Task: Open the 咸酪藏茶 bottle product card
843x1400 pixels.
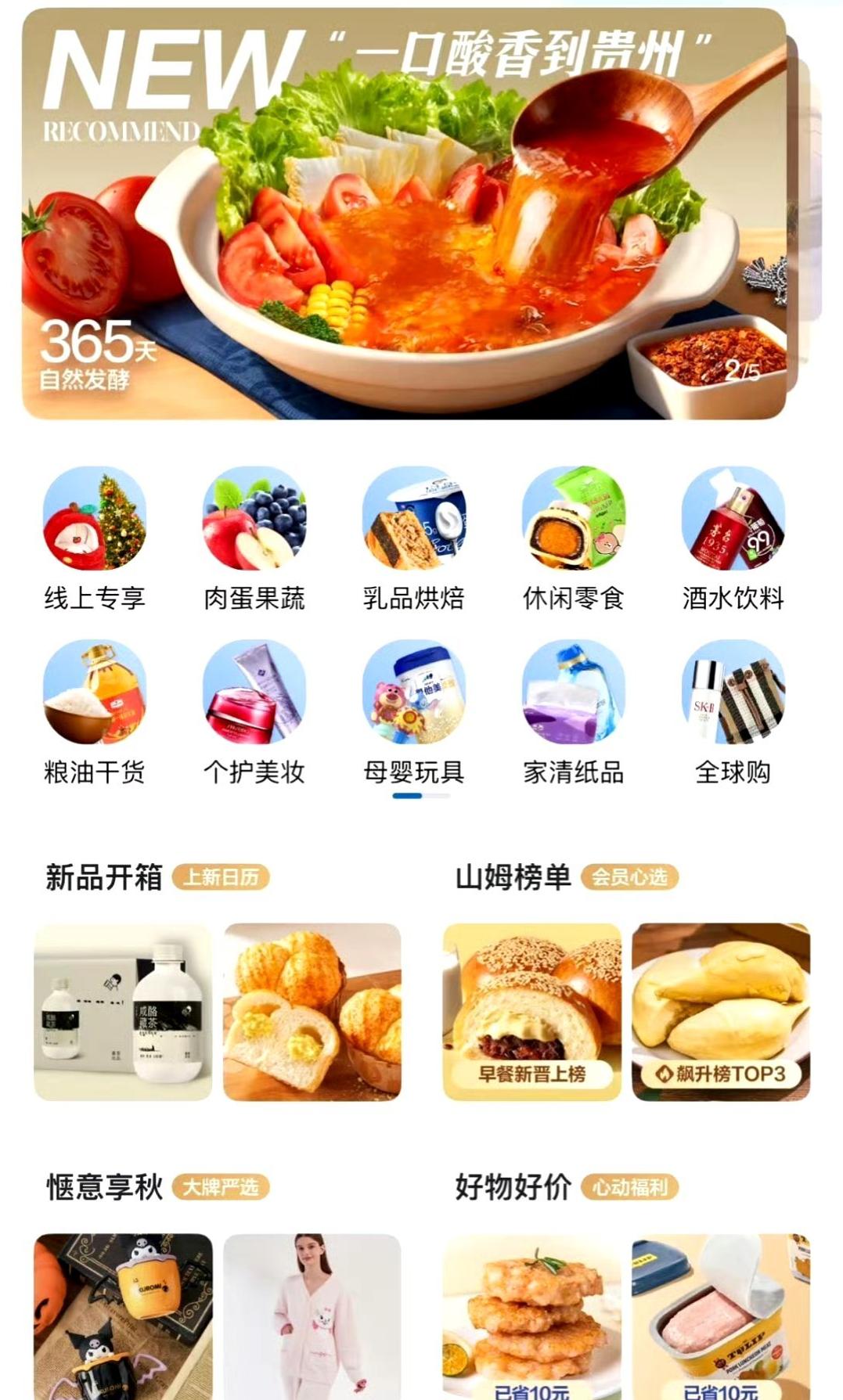Action: (123, 1011)
